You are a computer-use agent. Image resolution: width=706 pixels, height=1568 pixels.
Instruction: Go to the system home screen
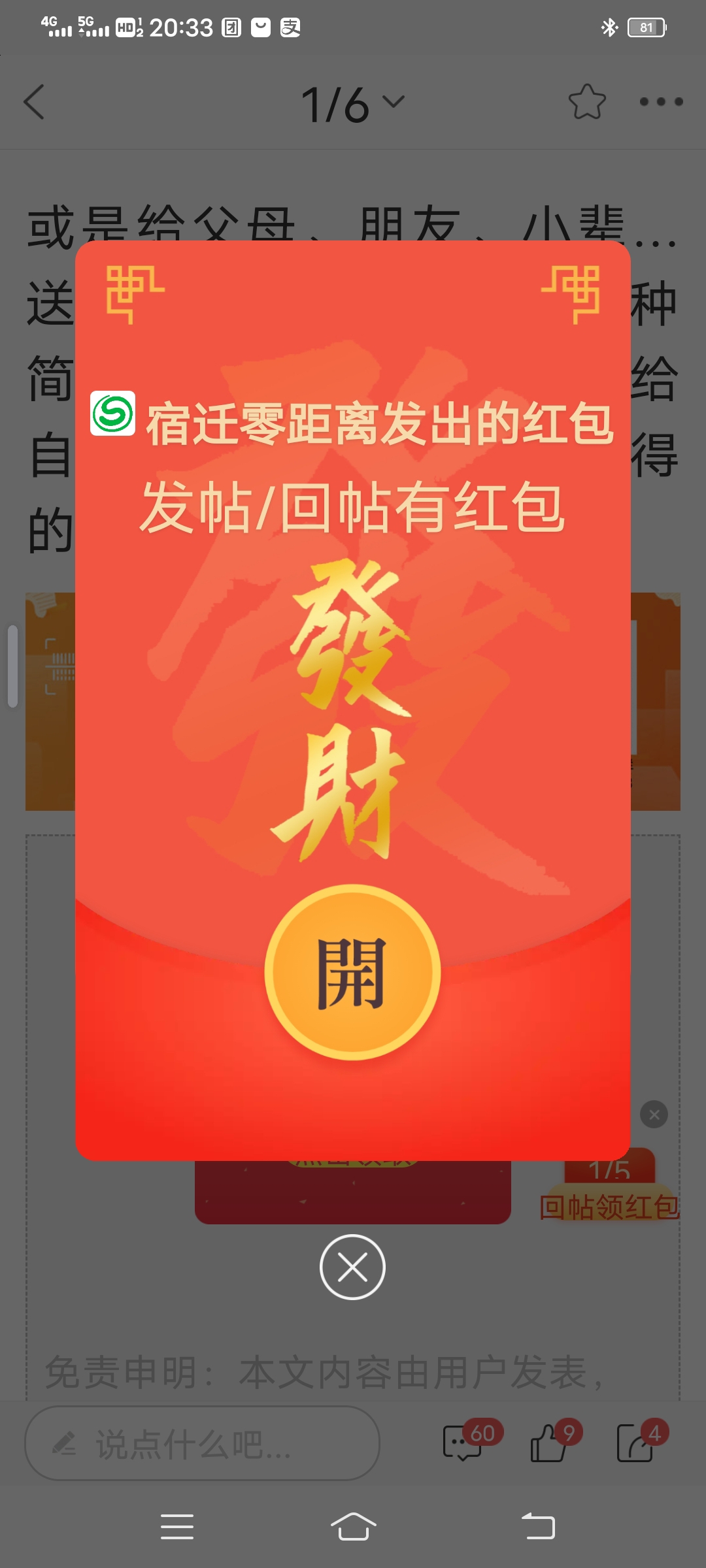(x=353, y=1527)
